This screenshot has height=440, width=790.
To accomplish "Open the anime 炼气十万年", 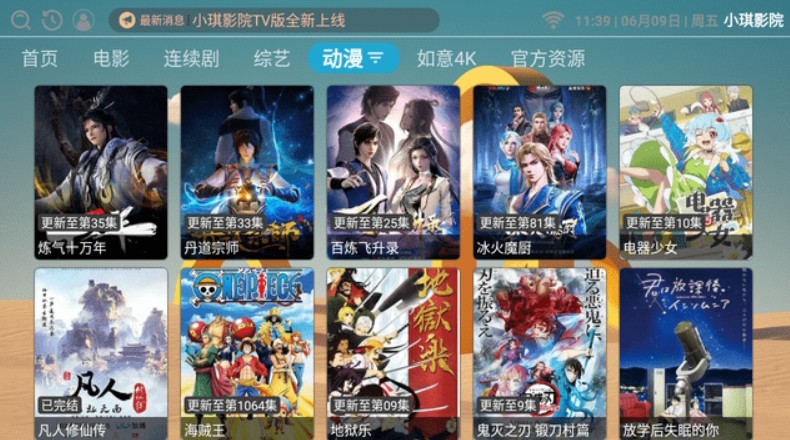I will pyautogui.click(x=101, y=172).
